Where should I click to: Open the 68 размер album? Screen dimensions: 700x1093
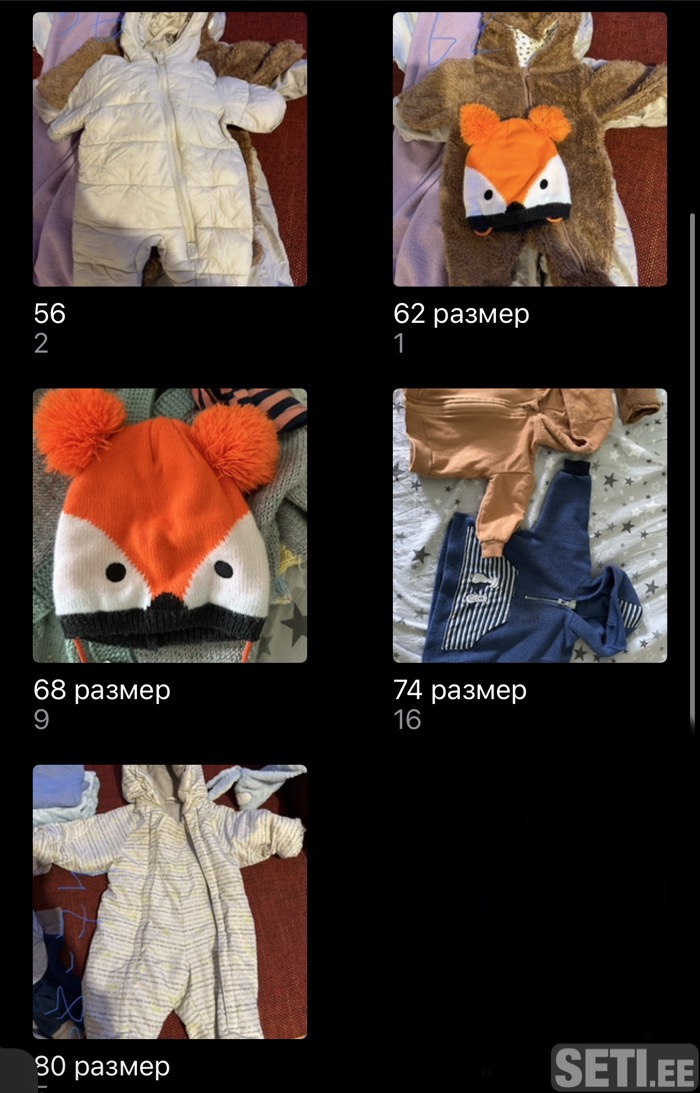[x=170, y=526]
